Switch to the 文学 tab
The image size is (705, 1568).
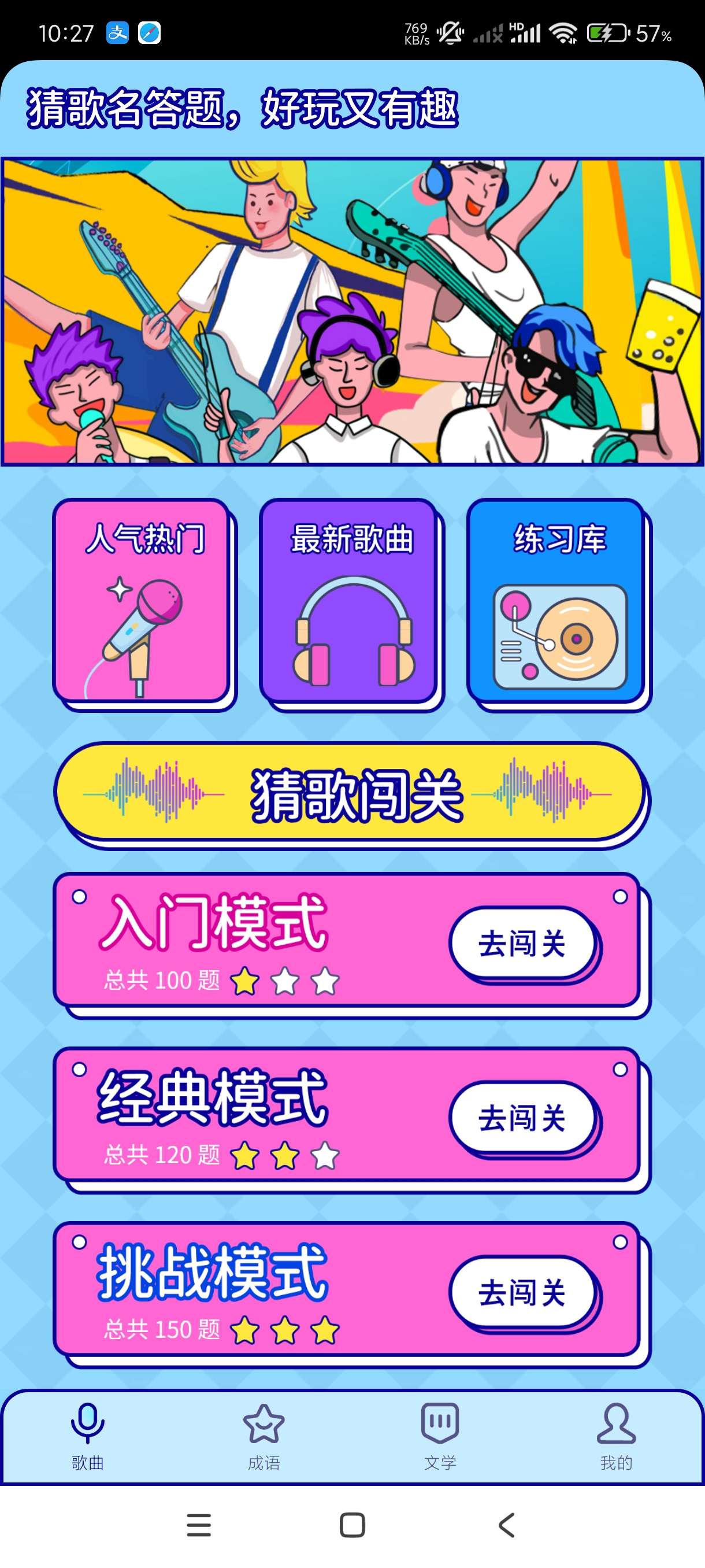point(440,1437)
